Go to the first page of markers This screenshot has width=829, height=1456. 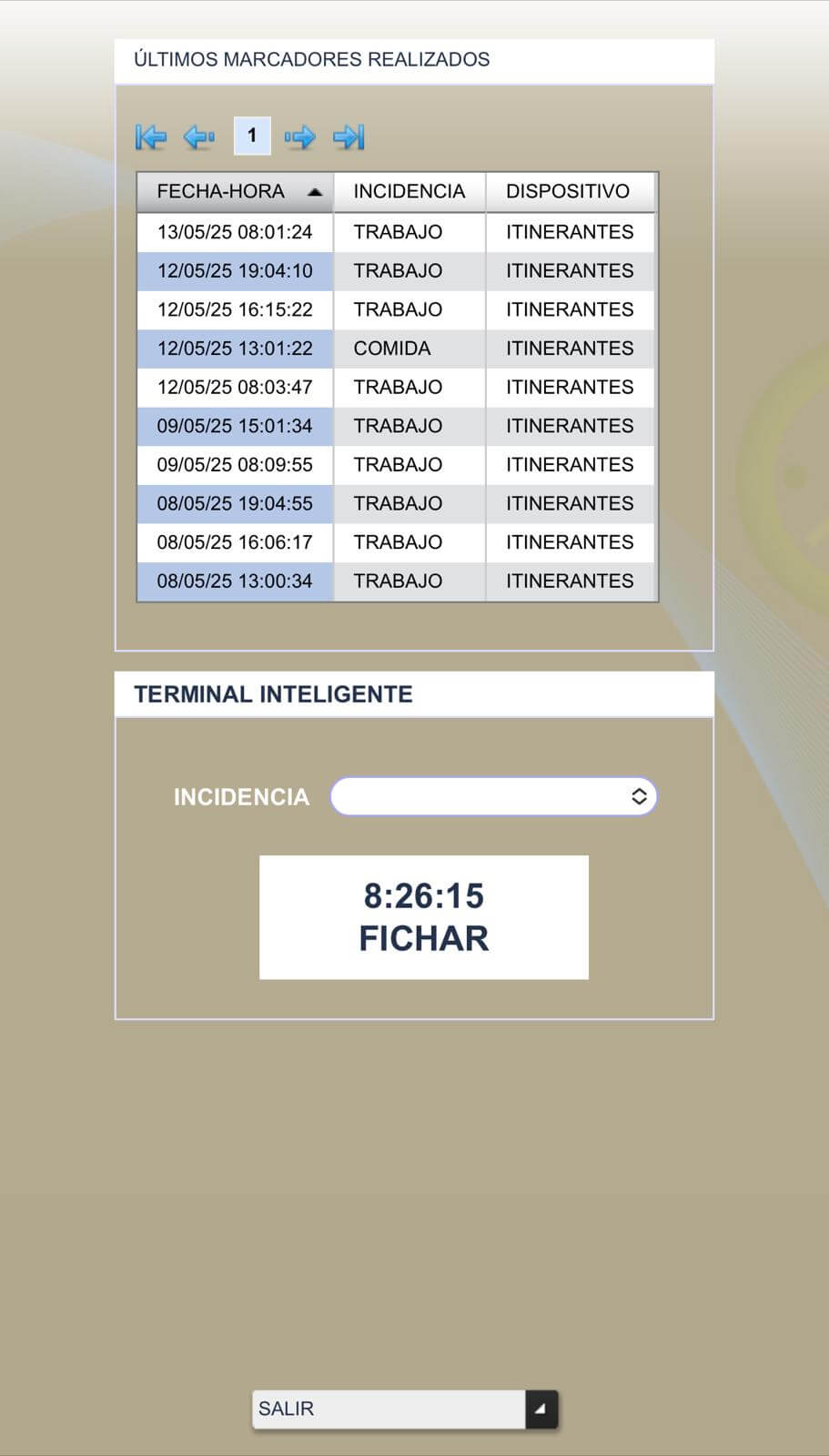151,137
